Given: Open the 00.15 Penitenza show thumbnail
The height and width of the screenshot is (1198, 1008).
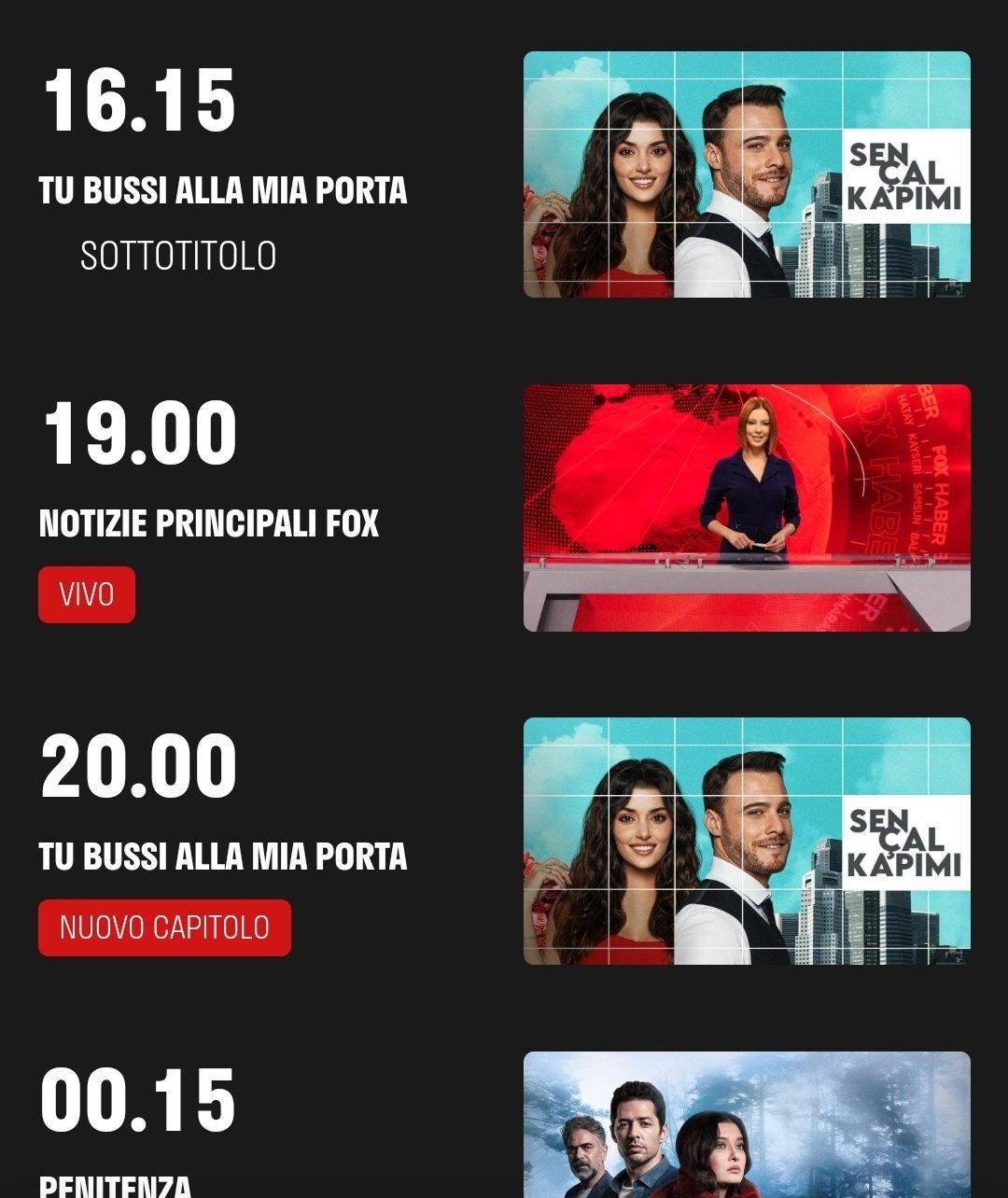Looking at the screenshot, I should click(x=747, y=1124).
